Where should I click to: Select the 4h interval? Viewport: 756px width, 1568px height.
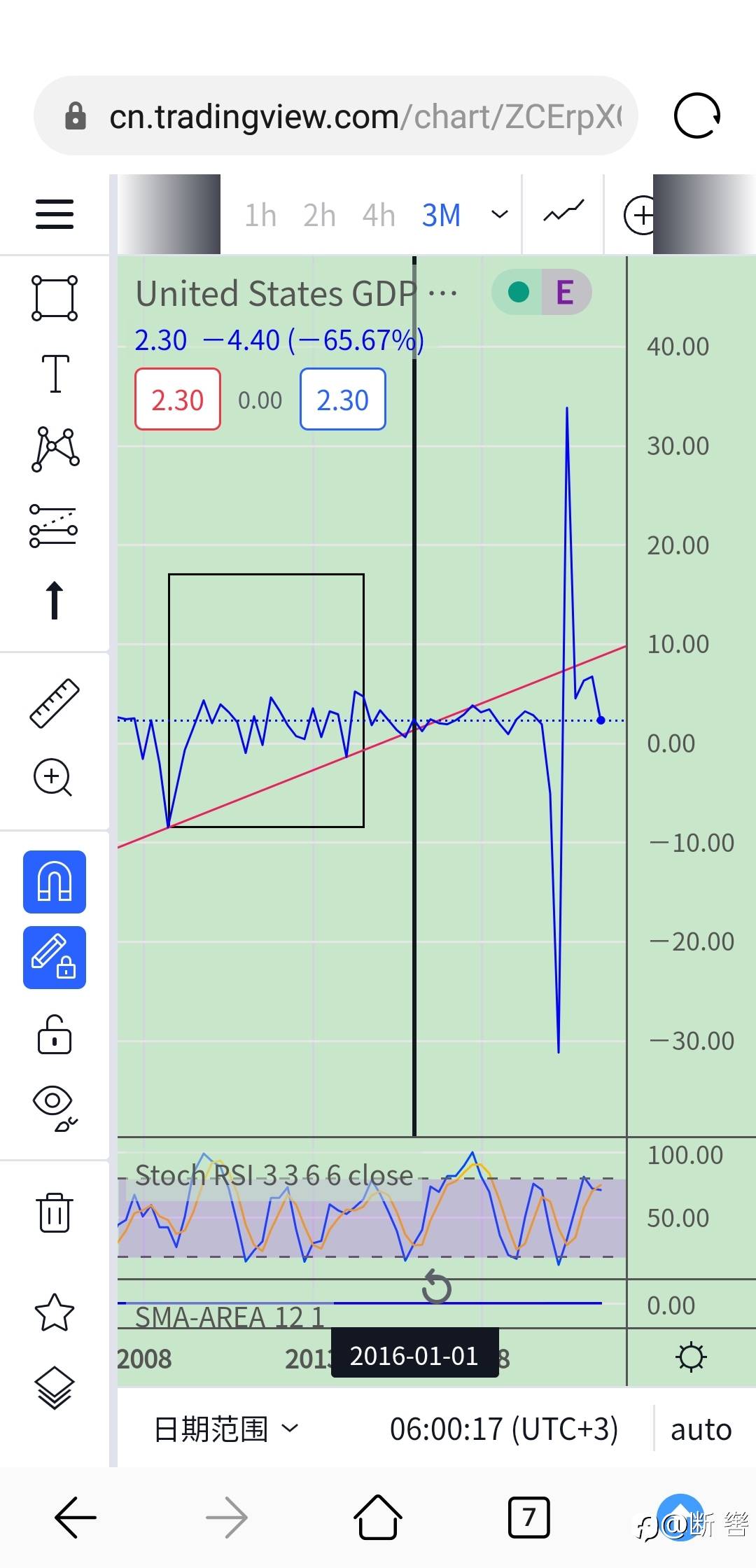pyautogui.click(x=379, y=216)
